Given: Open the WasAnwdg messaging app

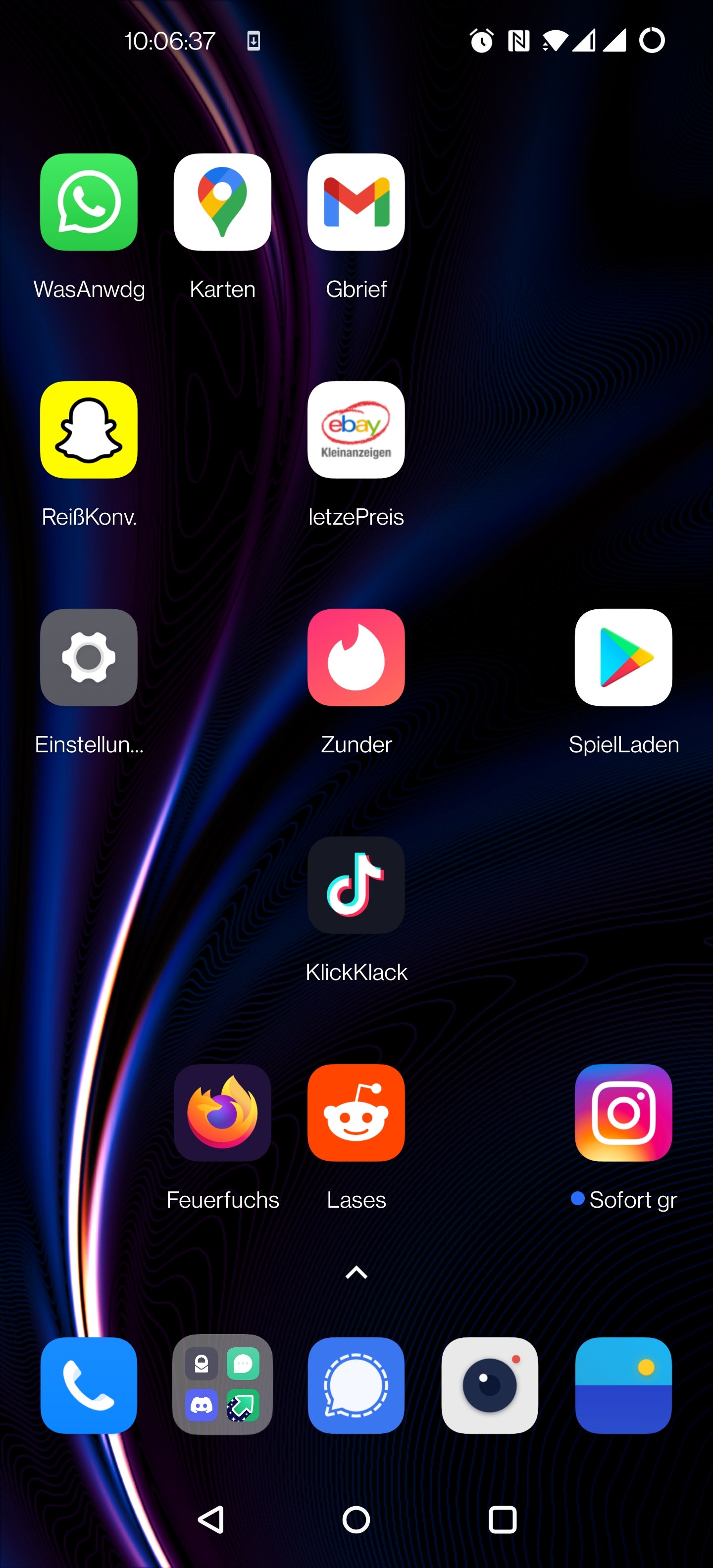Looking at the screenshot, I should (89, 203).
